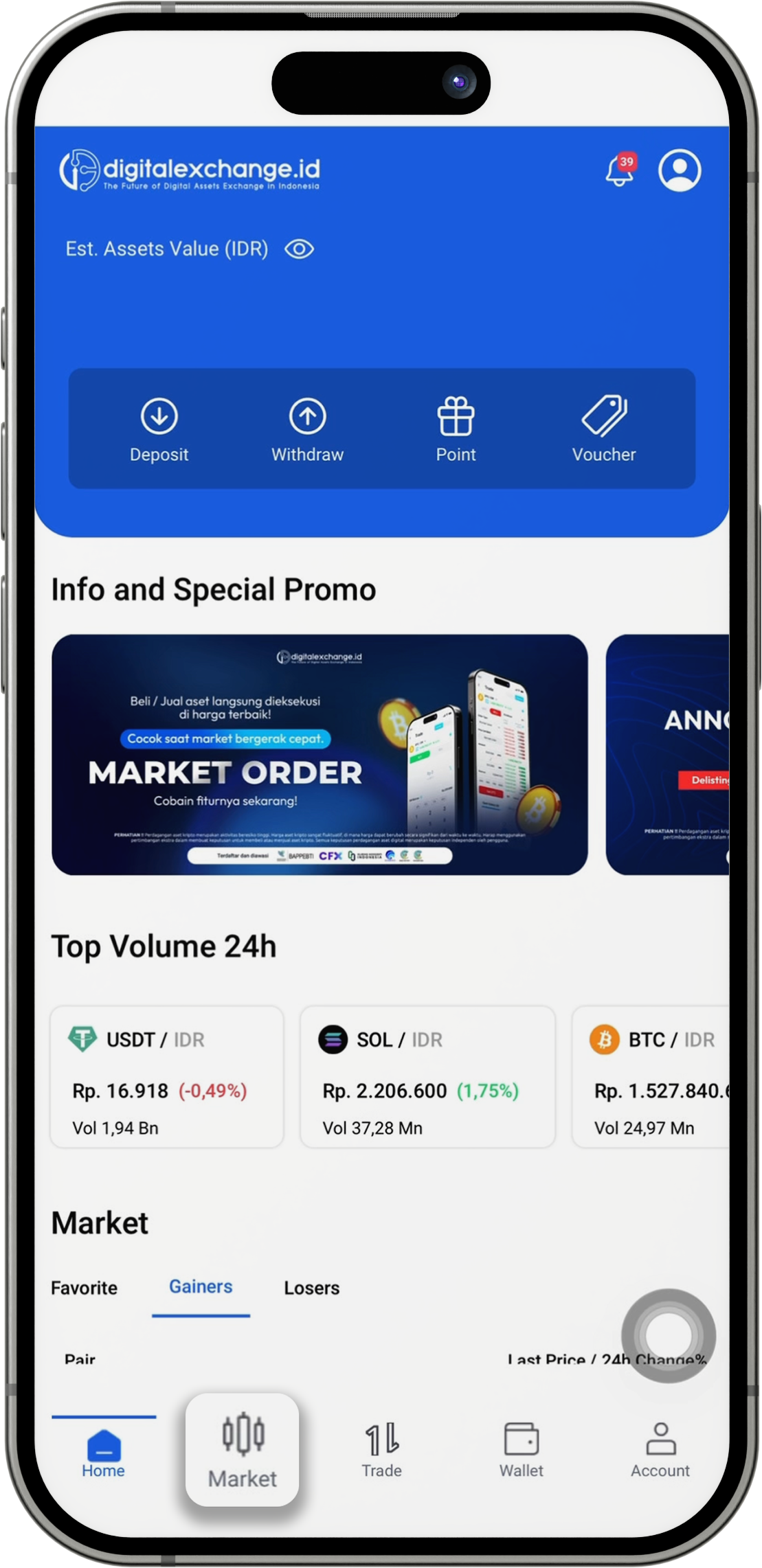Toggle assets value visibility eye
Screen dimensions: 762x1568
(300, 249)
